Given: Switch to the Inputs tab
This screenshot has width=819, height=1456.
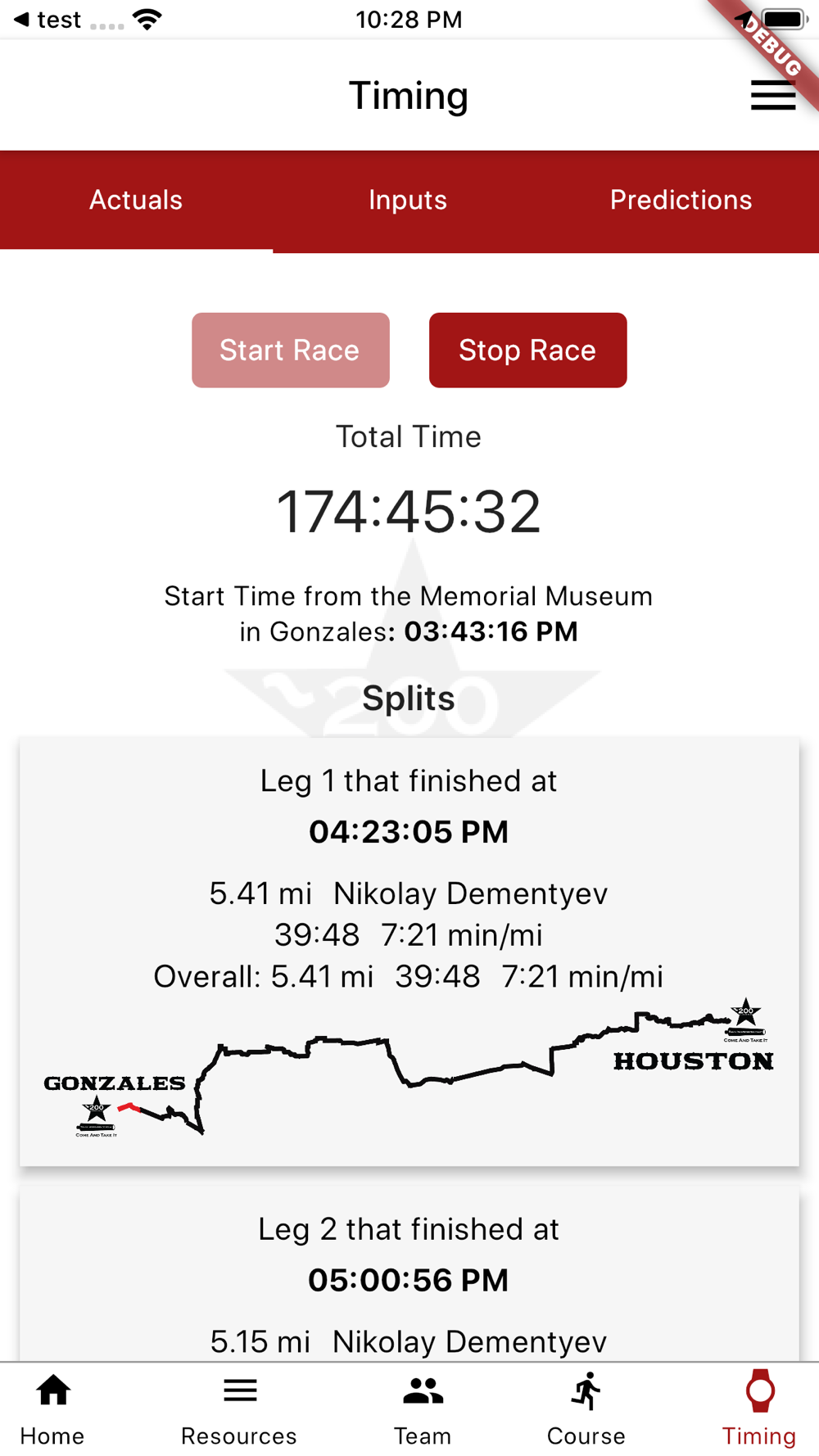Looking at the screenshot, I should pyautogui.click(x=408, y=201).
